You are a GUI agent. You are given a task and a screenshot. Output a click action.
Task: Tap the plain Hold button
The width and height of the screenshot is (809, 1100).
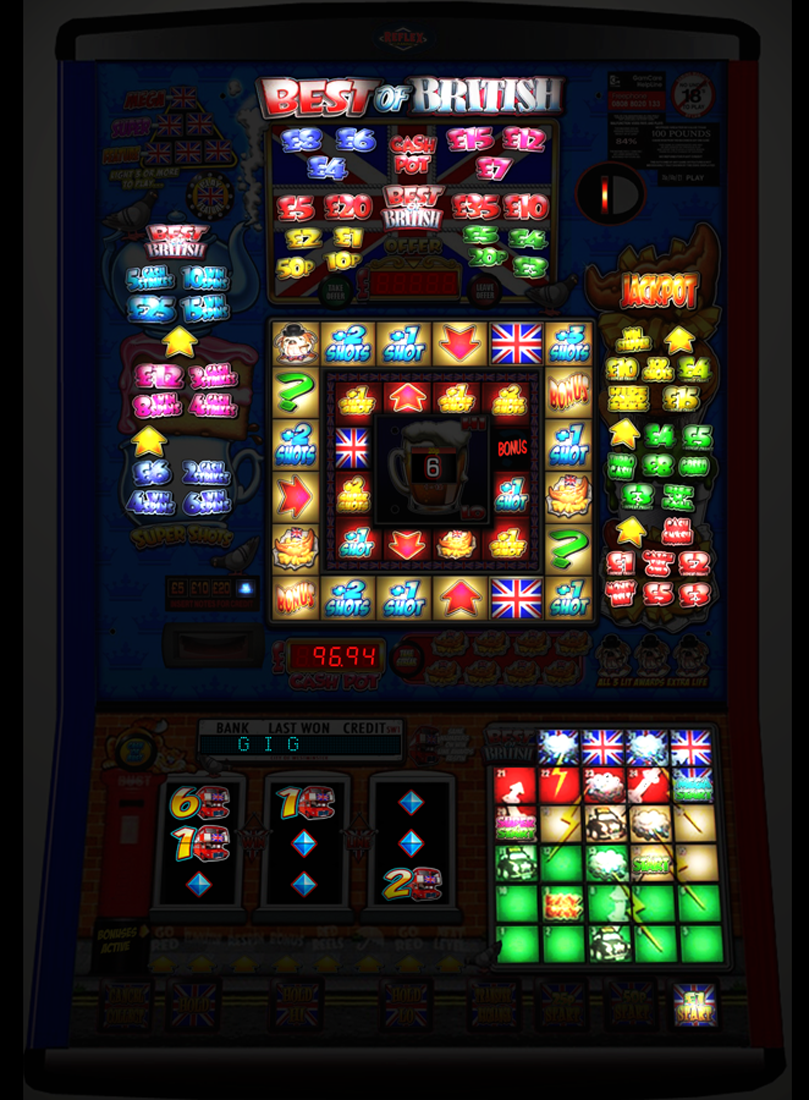pyautogui.click(x=194, y=1003)
